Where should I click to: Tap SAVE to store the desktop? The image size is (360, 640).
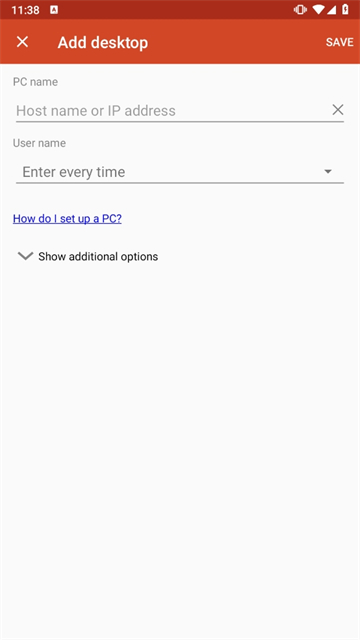point(340,42)
